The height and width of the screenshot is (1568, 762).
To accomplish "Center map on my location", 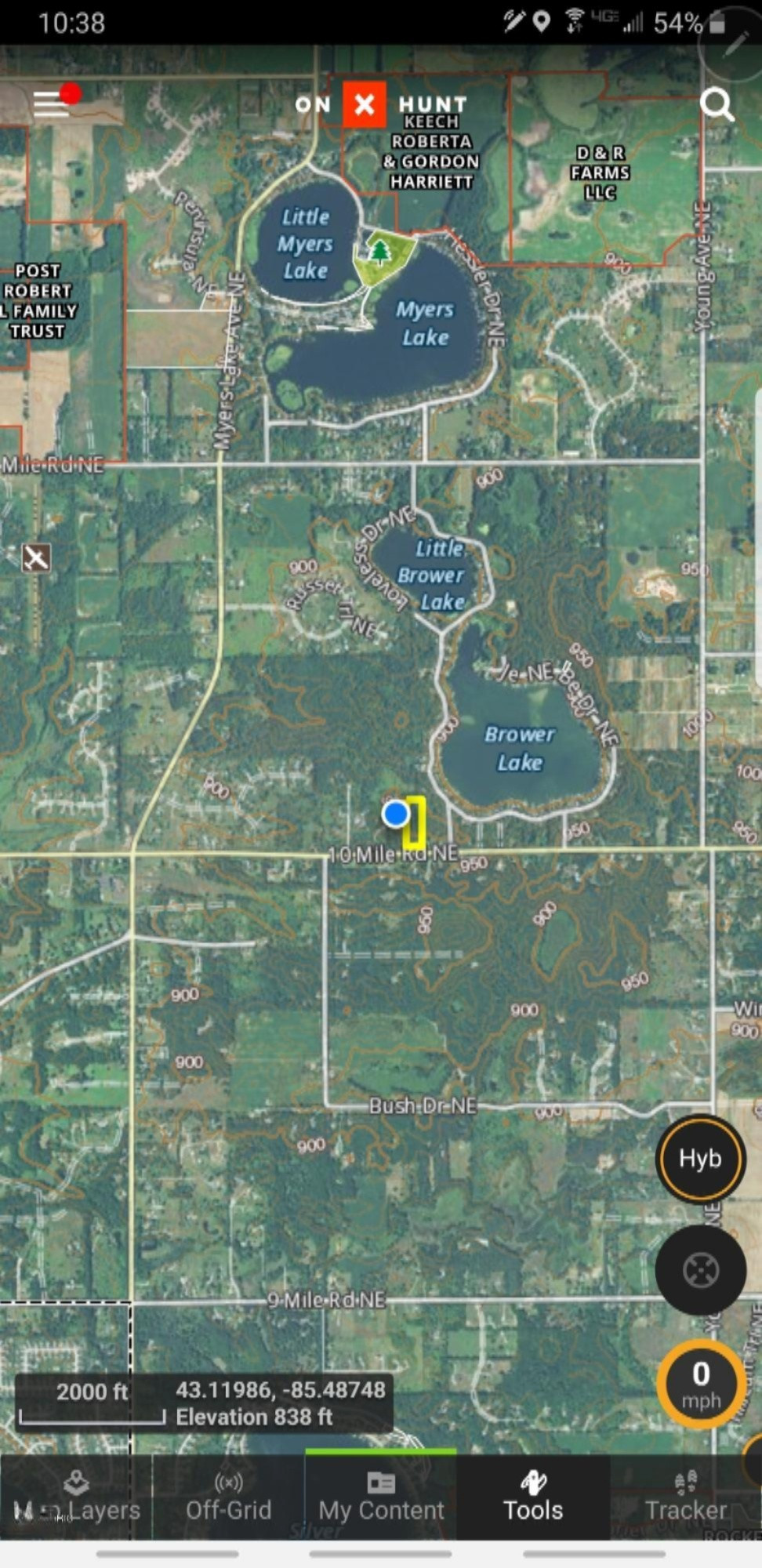I will tap(700, 1270).
